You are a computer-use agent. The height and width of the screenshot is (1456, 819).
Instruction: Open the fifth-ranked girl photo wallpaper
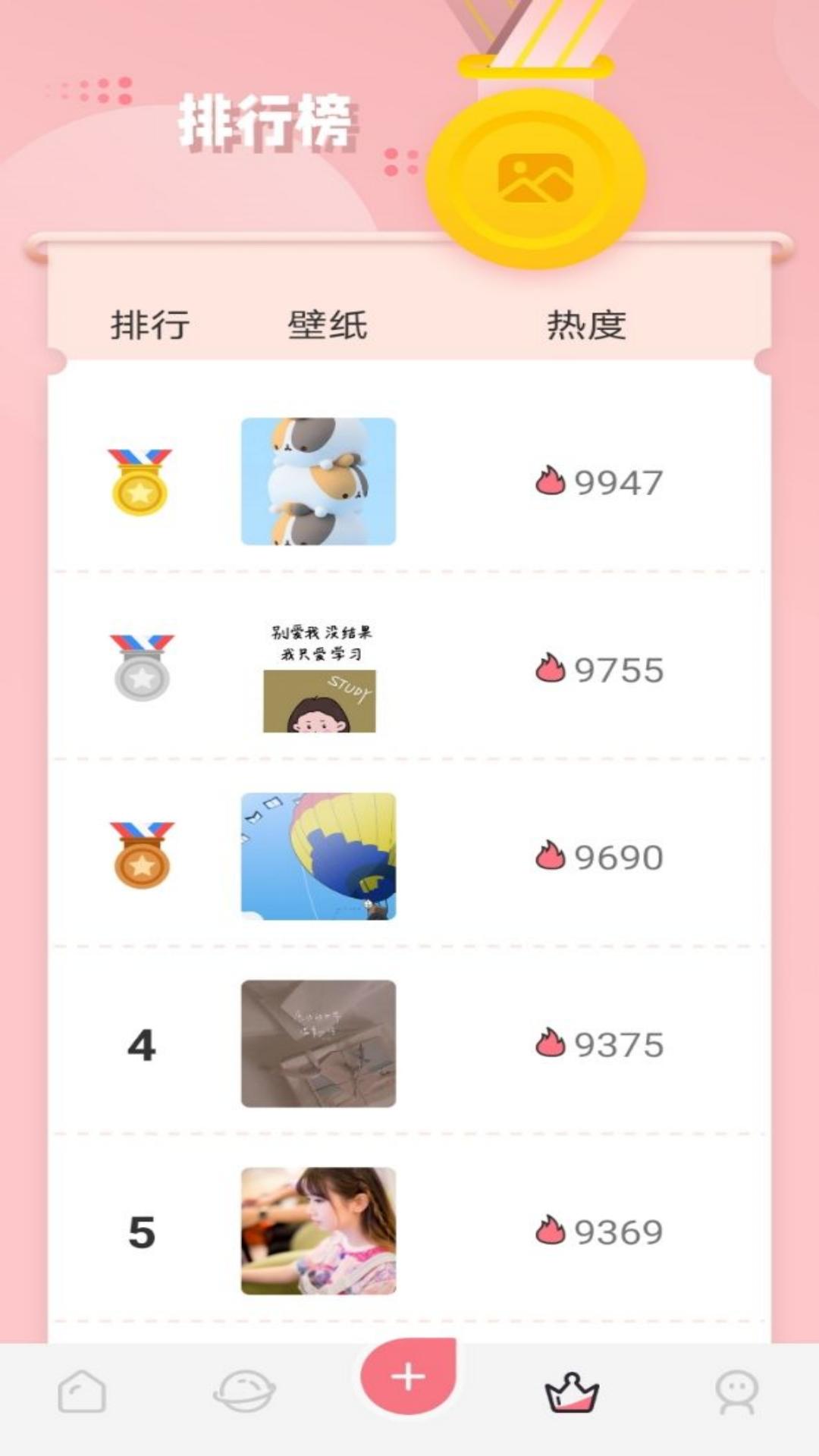click(x=318, y=1231)
